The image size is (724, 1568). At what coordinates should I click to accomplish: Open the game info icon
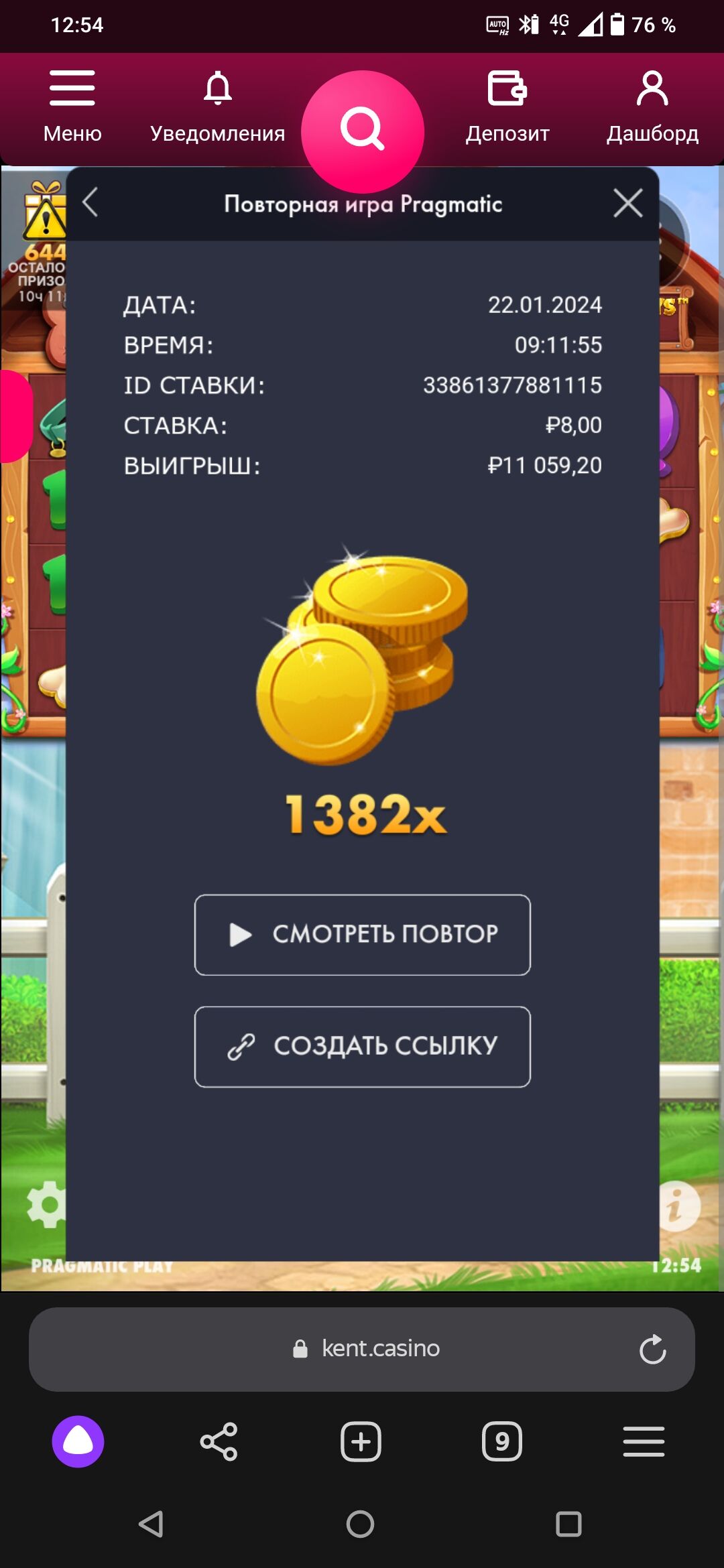click(x=677, y=1205)
